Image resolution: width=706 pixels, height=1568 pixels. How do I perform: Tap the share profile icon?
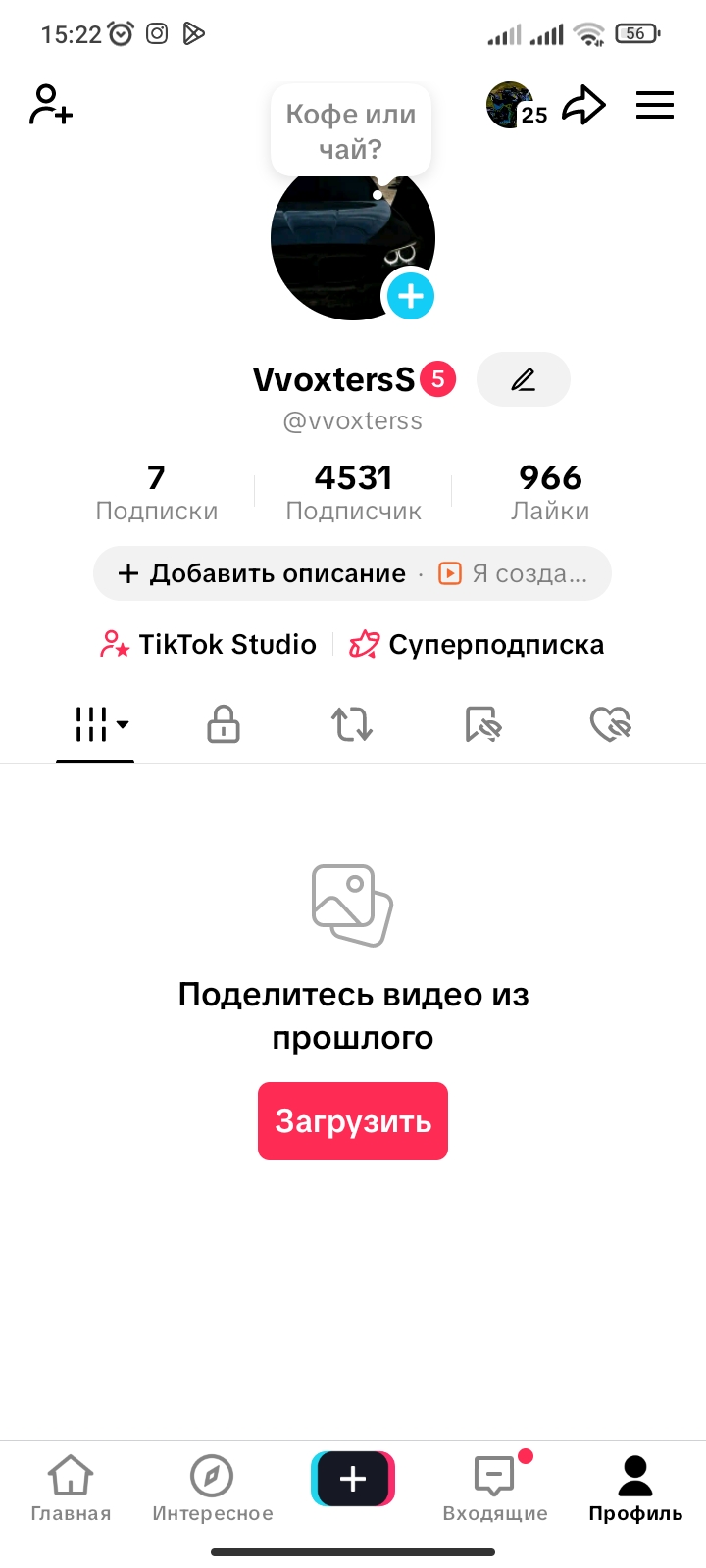click(x=583, y=104)
